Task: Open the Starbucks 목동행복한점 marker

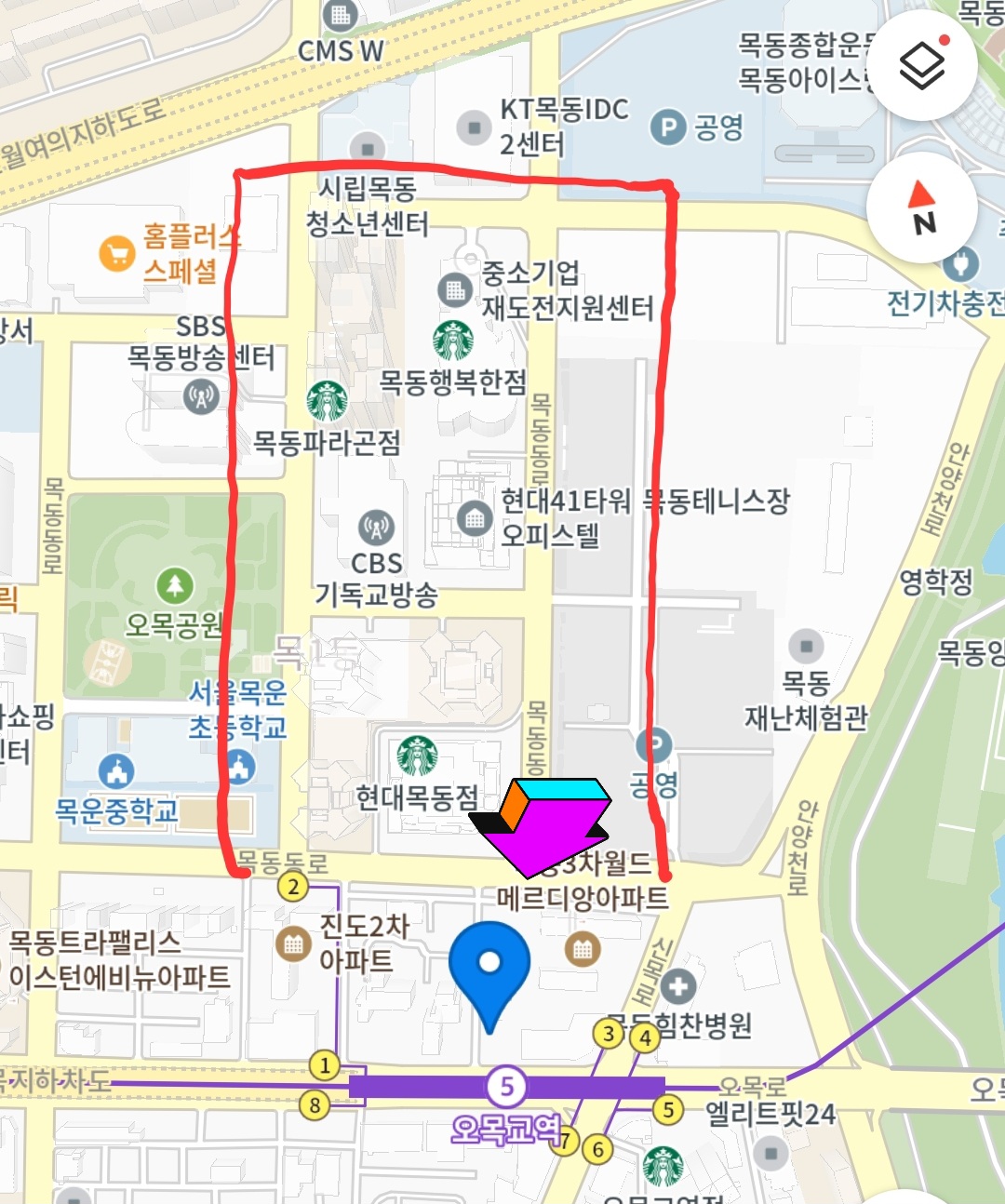Action: tap(453, 341)
